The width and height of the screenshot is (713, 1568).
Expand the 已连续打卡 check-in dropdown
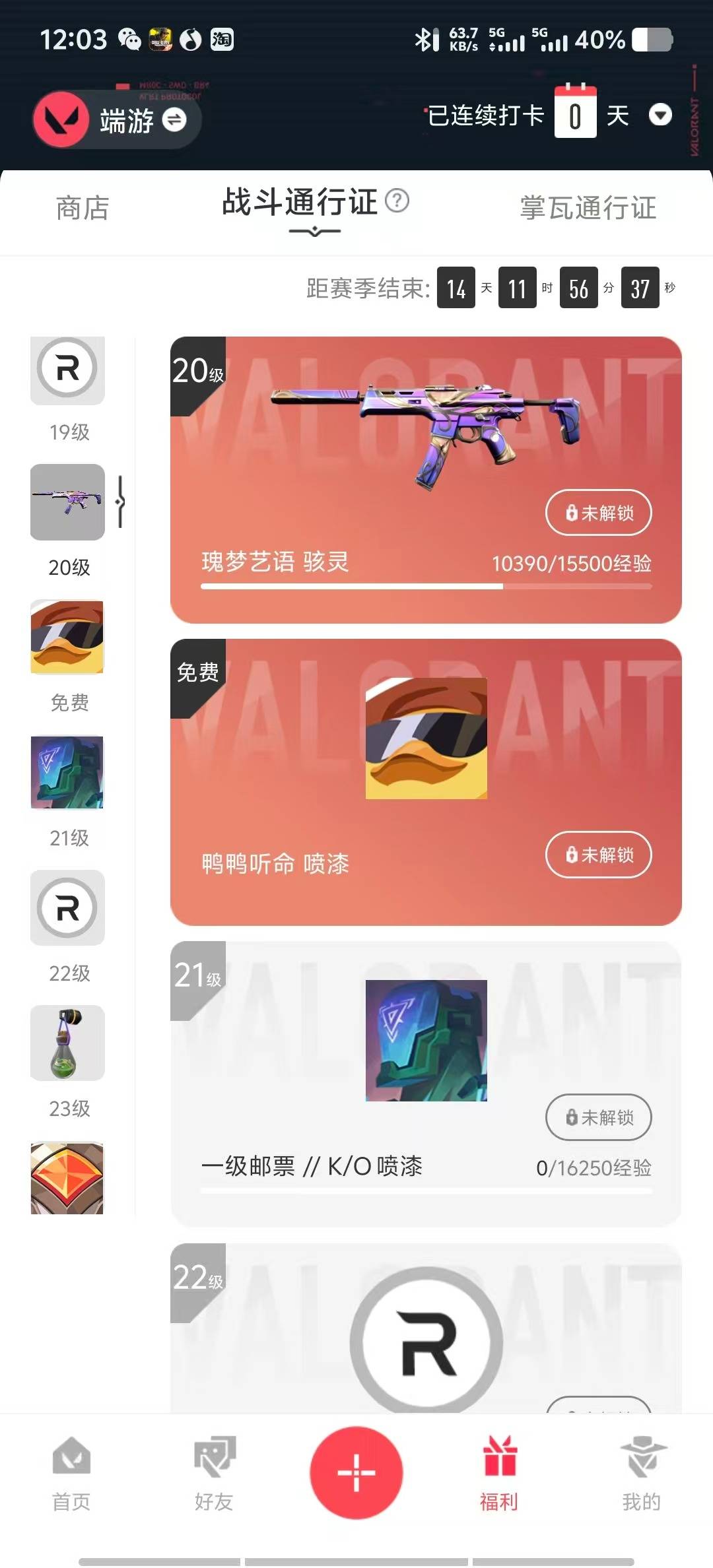(x=660, y=115)
